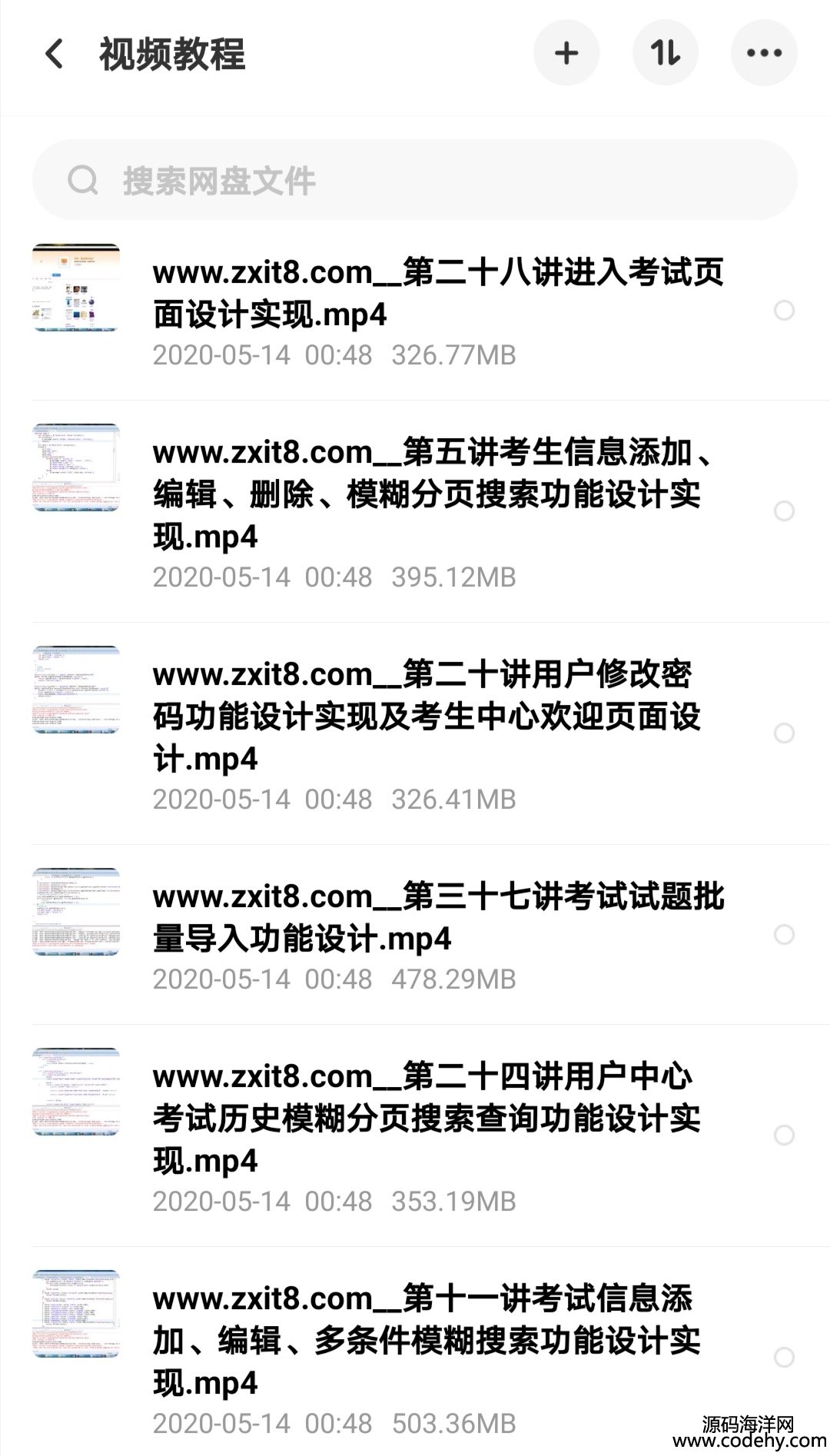This screenshot has height=1456, width=830.
Task: Open the sort order options
Action: click(x=665, y=53)
